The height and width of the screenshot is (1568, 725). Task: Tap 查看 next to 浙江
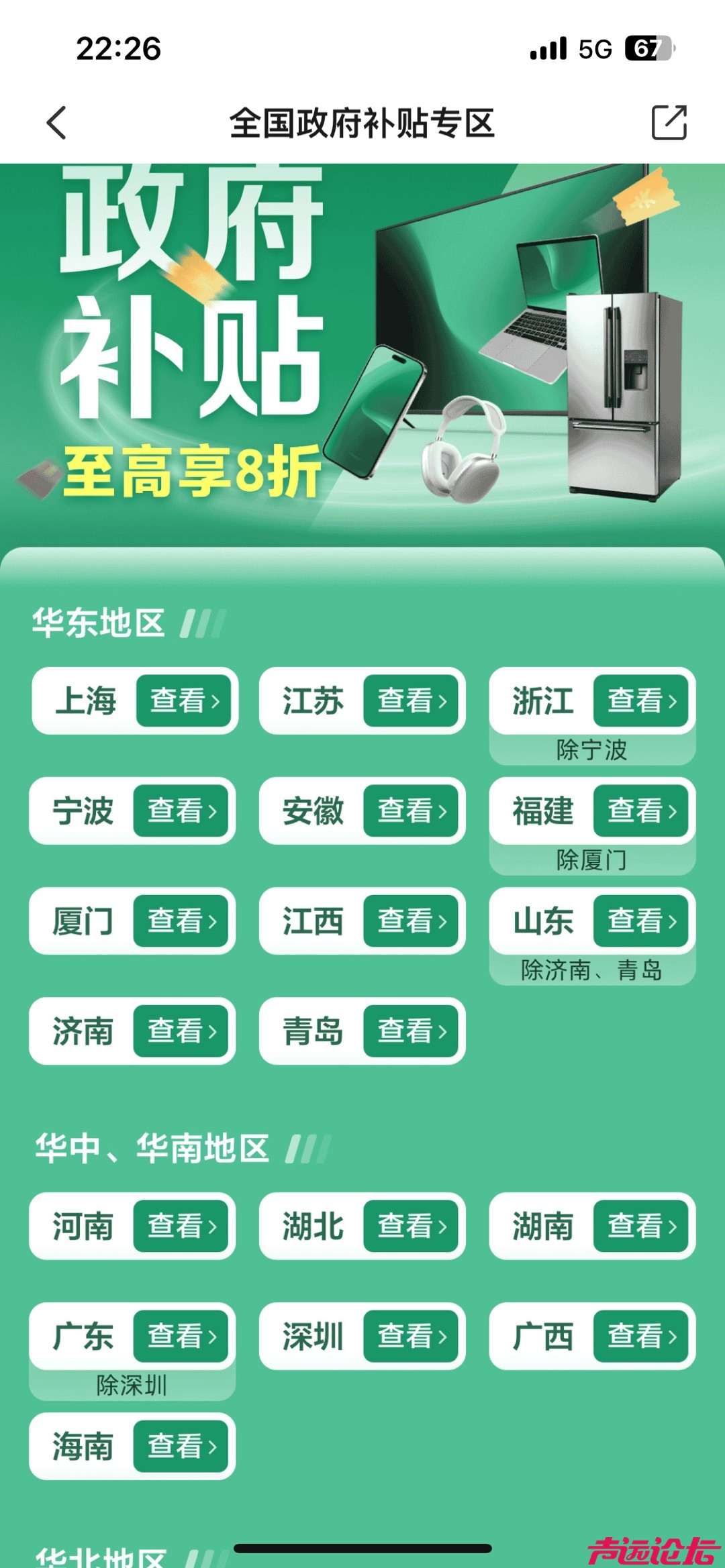(640, 700)
